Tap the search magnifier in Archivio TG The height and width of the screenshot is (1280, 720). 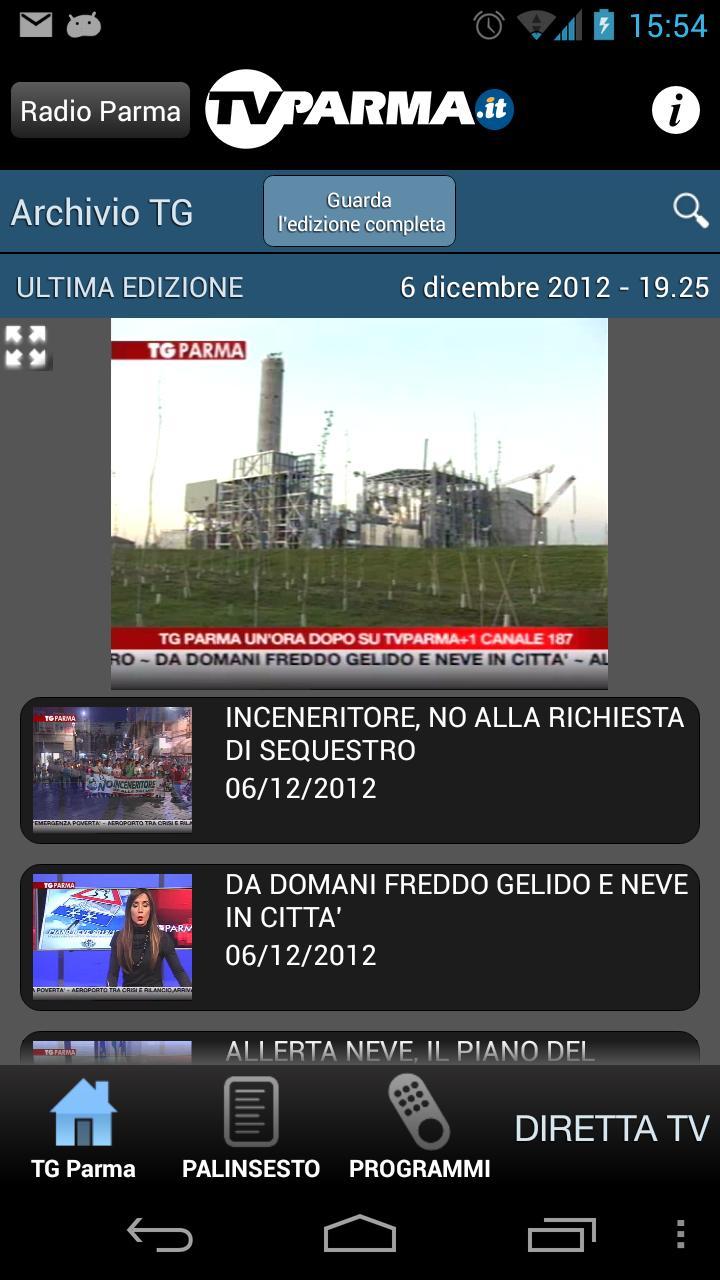(x=688, y=211)
